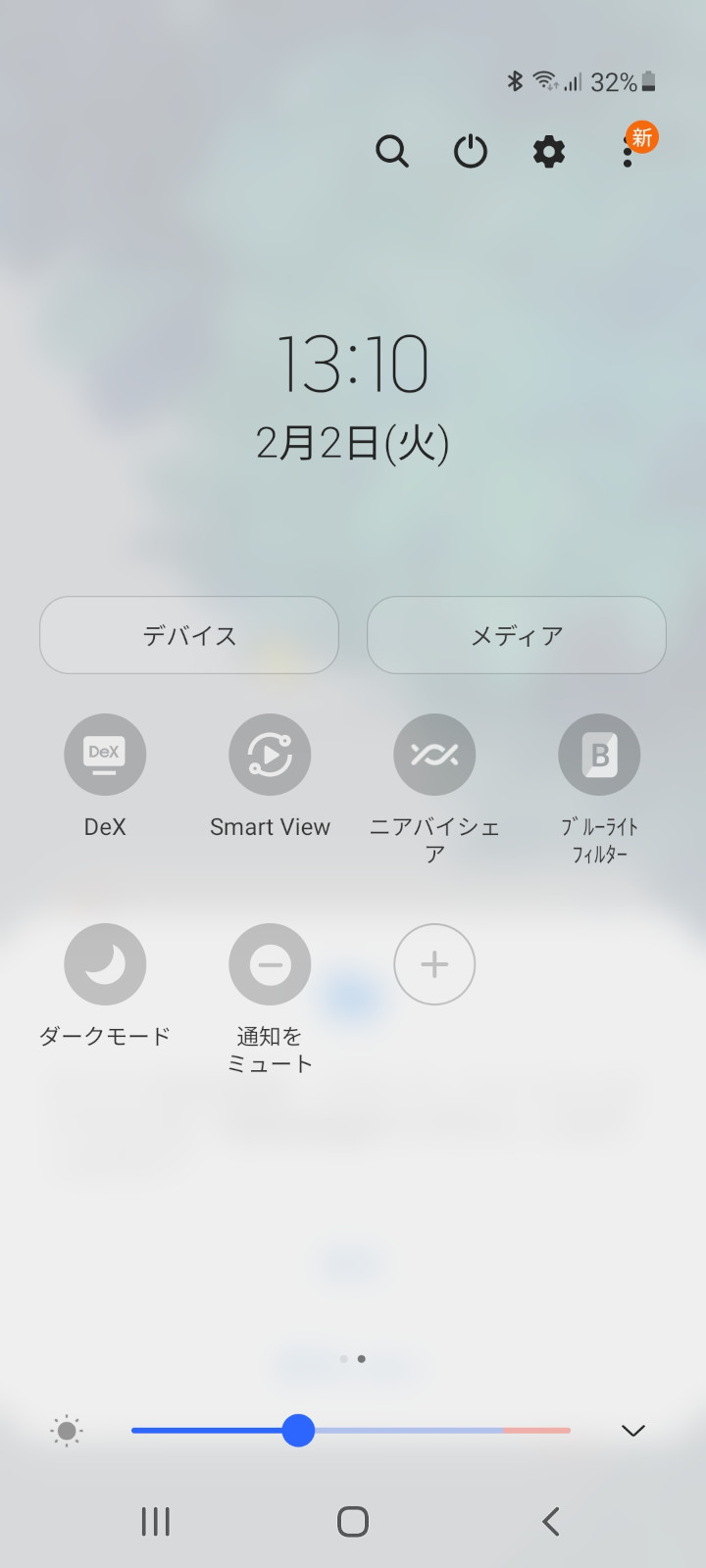
Task: Open the メディア panel
Action: pyautogui.click(x=517, y=635)
